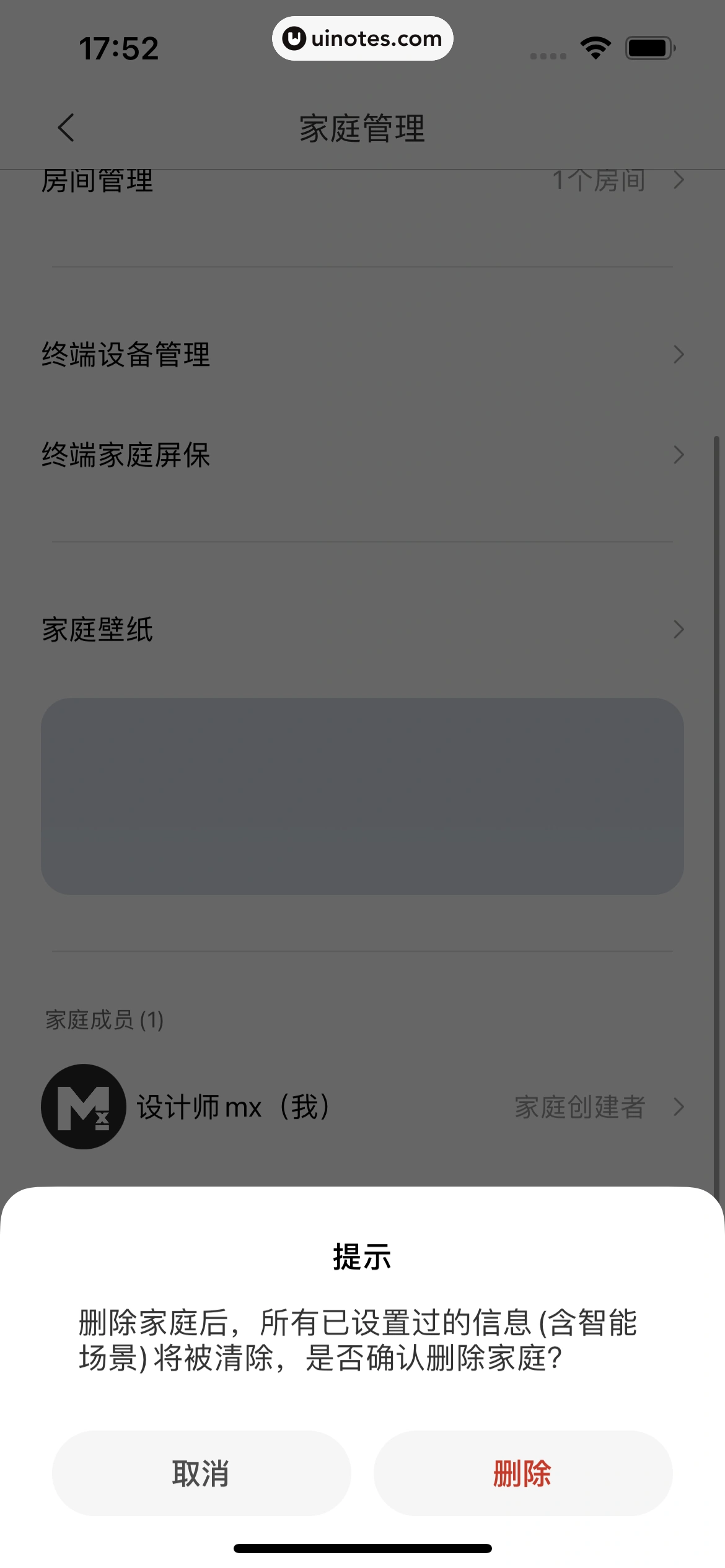725x1568 pixels.
Task: Confirm deletion with the red 删除 button
Action: (x=523, y=1473)
